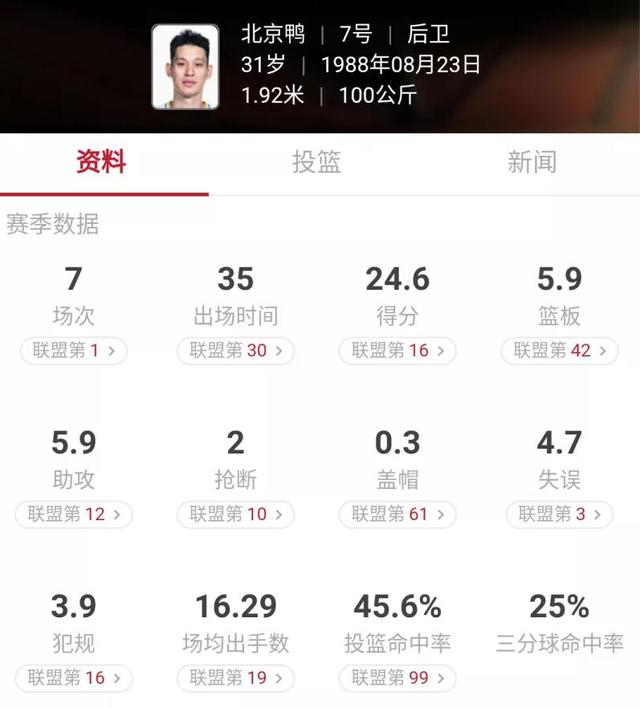This screenshot has height=708, width=640.
Task: Open league rank chip under 助攻
Action: [x=73, y=514]
